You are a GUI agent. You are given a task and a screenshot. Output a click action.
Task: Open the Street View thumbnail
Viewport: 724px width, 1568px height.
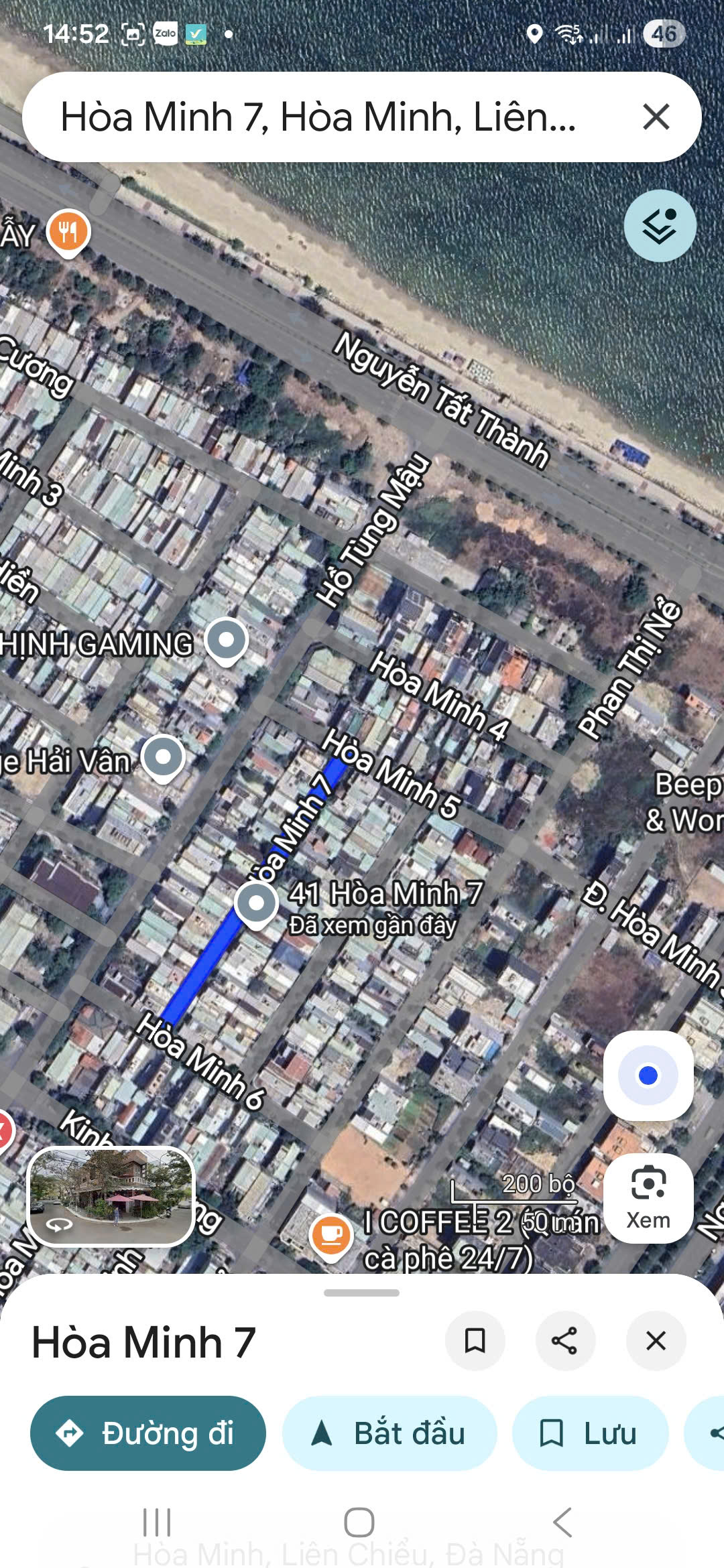point(111,1196)
